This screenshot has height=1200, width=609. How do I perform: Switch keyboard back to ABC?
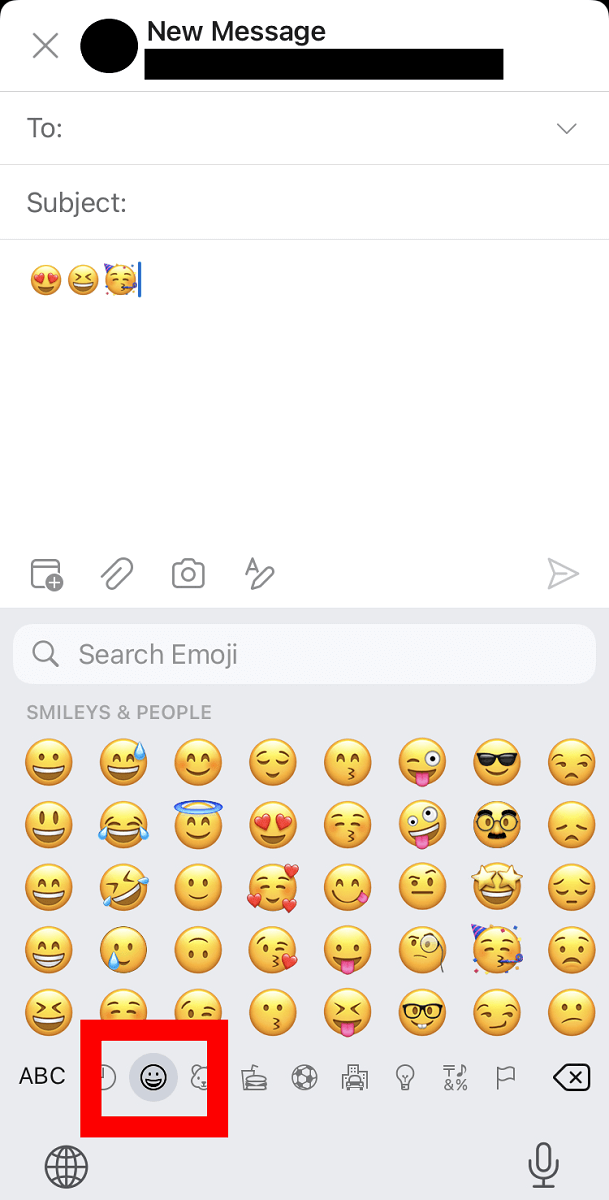[42, 1076]
